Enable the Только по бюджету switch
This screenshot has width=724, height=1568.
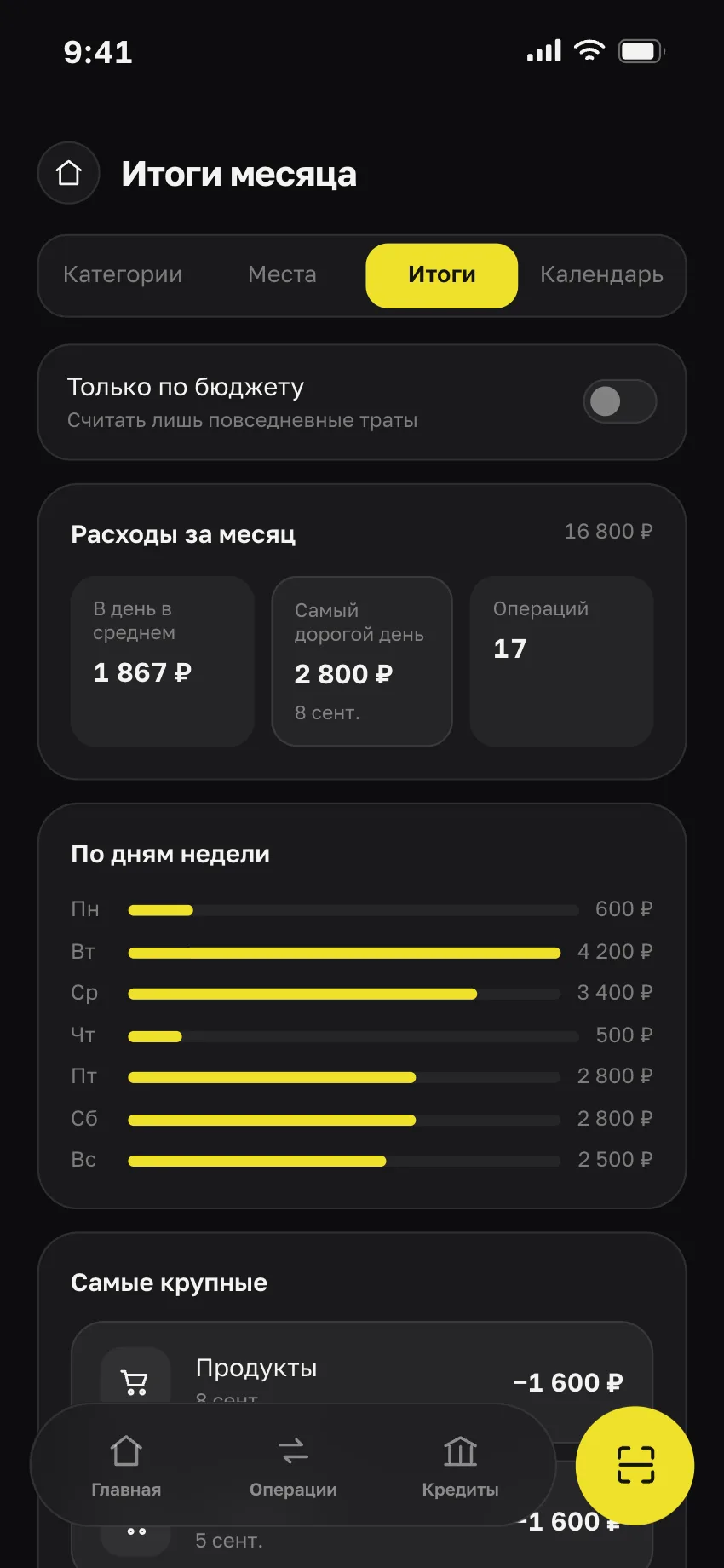[x=620, y=401]
